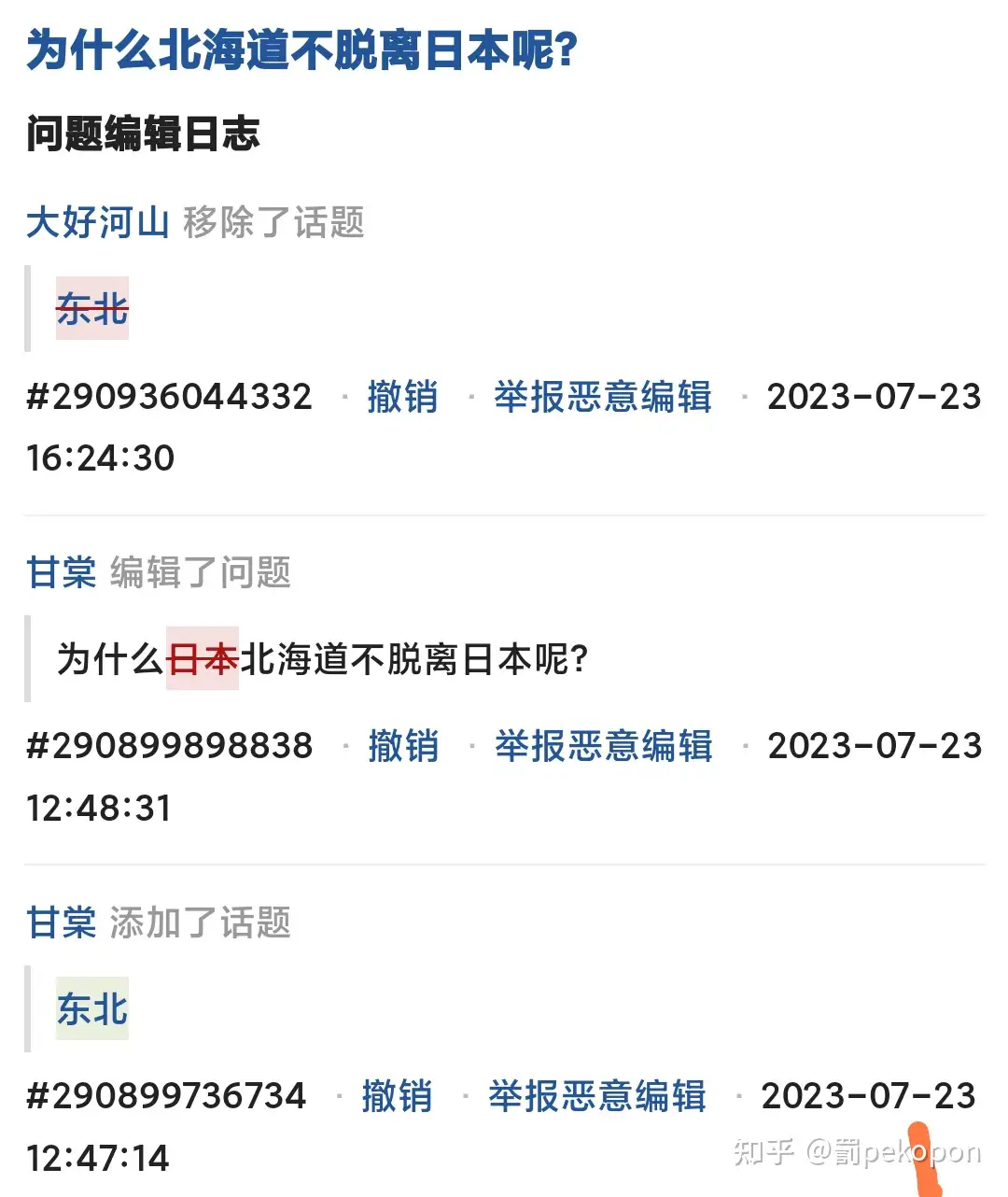Tap 举报恶意编辑 for log #290899898838
This screenshot has height=1197, width=1008.
pos(603,746)
